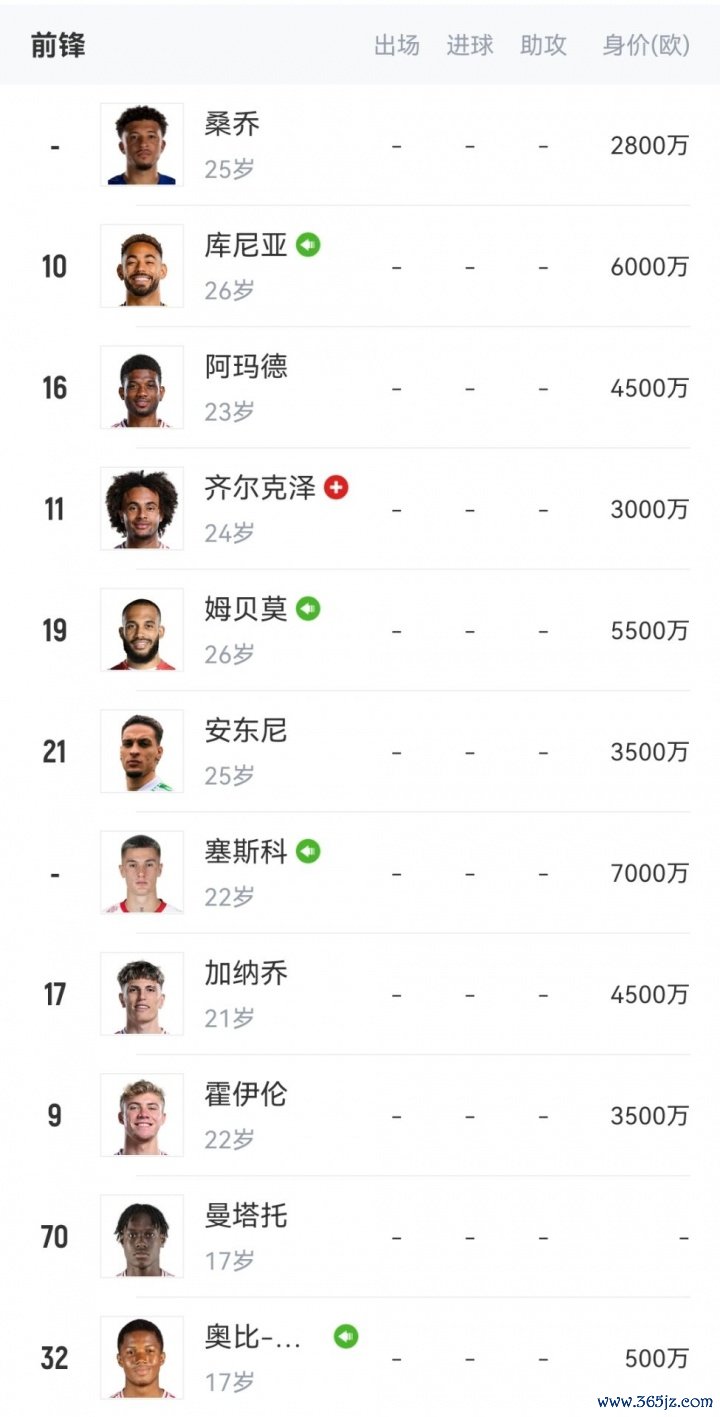Viewport: 720px width, 1417px height.
Task: Open 霍伊伦's player profile
Action: [x=246, y=1094]
